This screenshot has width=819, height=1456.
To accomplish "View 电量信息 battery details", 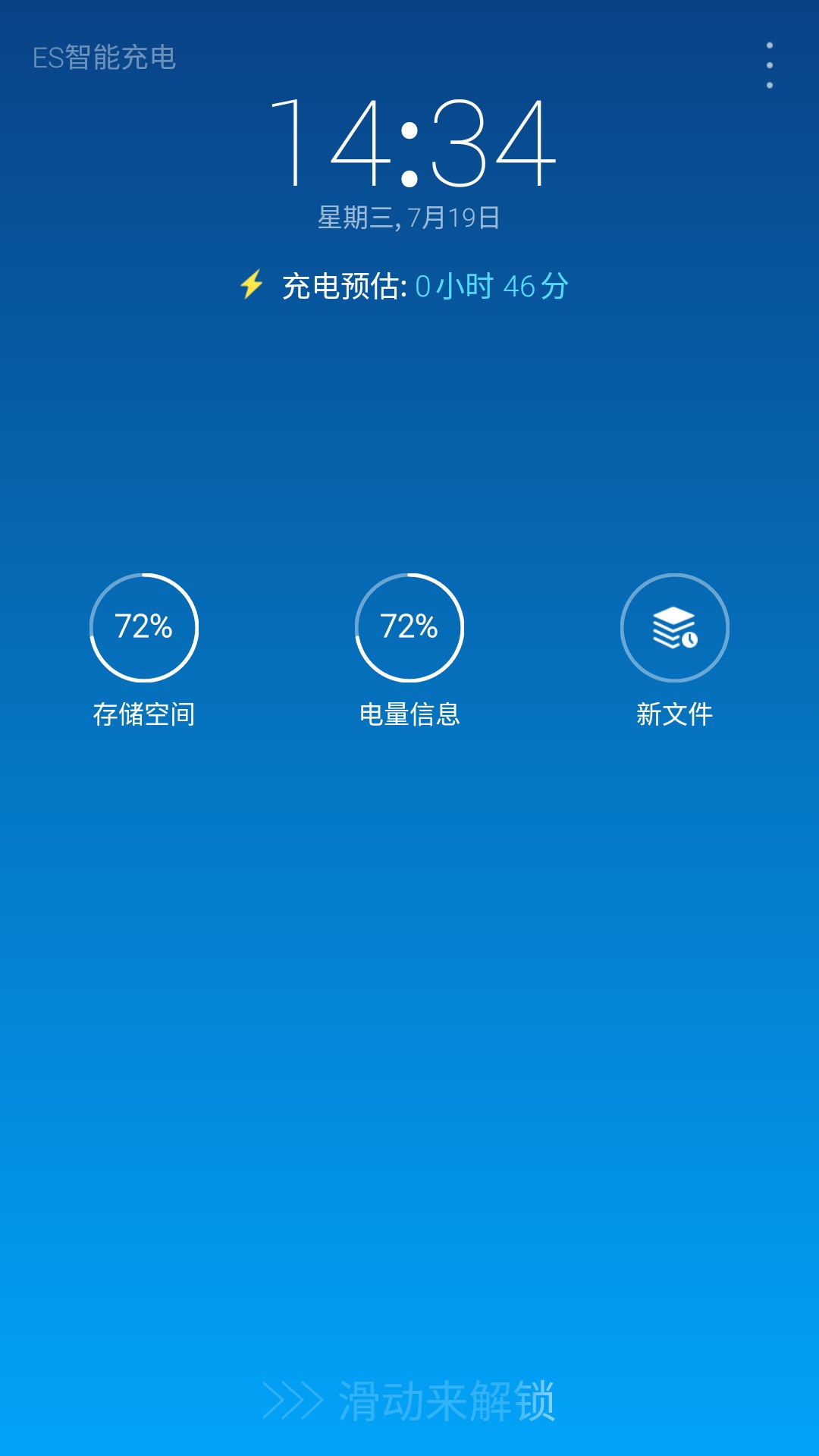I will click(409, 628).
